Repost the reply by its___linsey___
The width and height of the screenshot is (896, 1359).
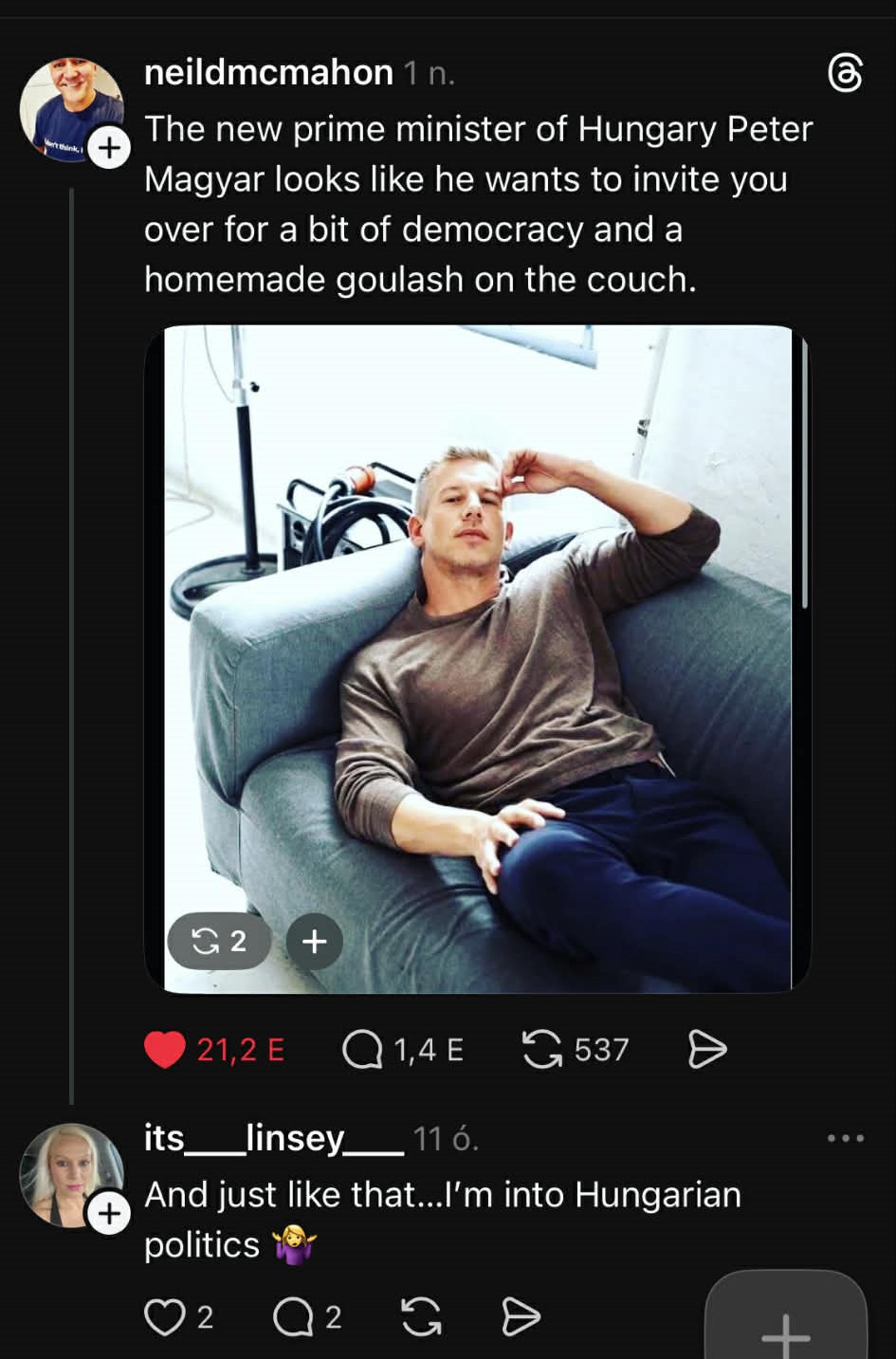coord(421,1317)
